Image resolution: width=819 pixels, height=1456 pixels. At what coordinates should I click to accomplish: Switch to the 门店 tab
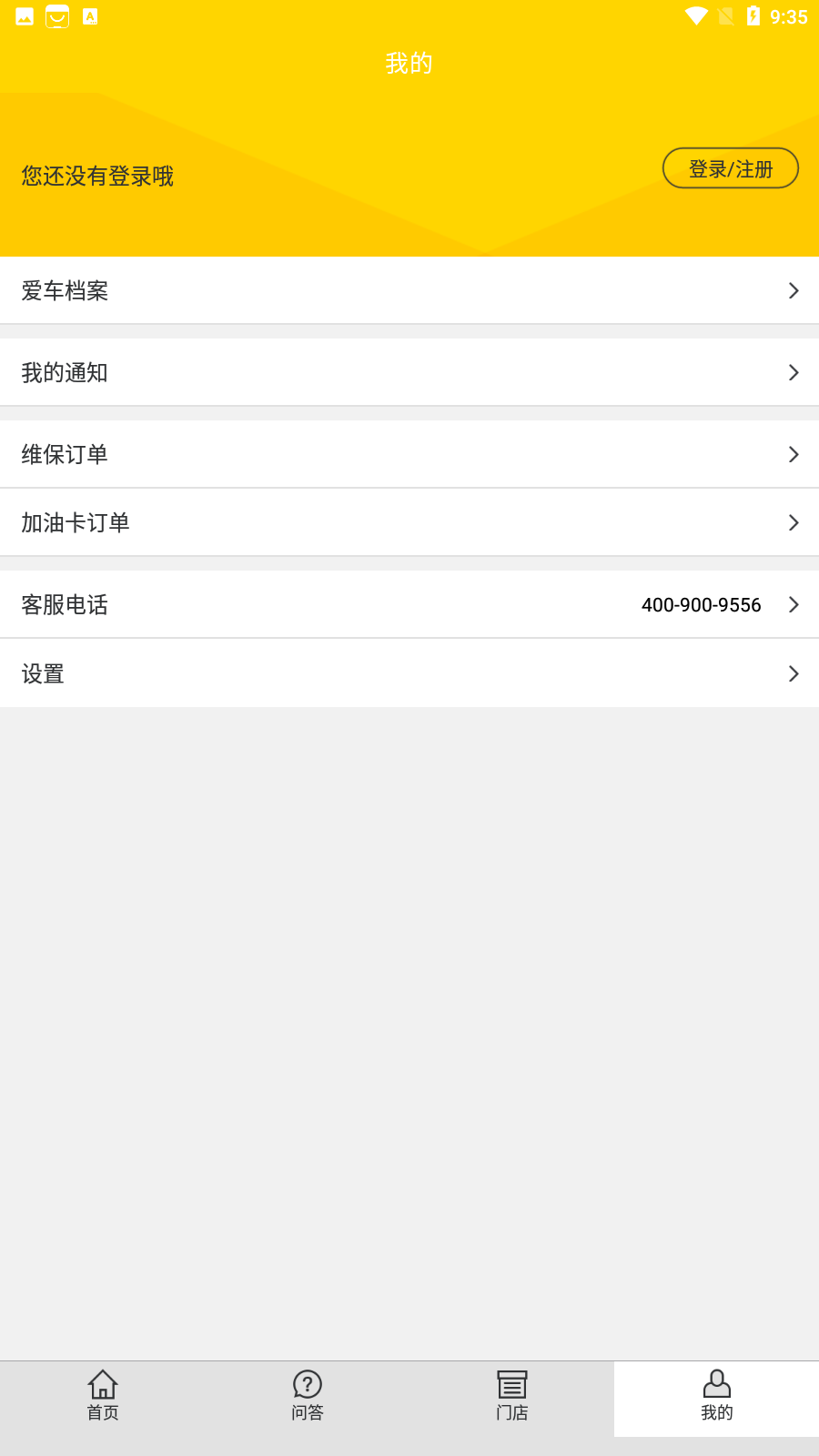point(511,1399)
